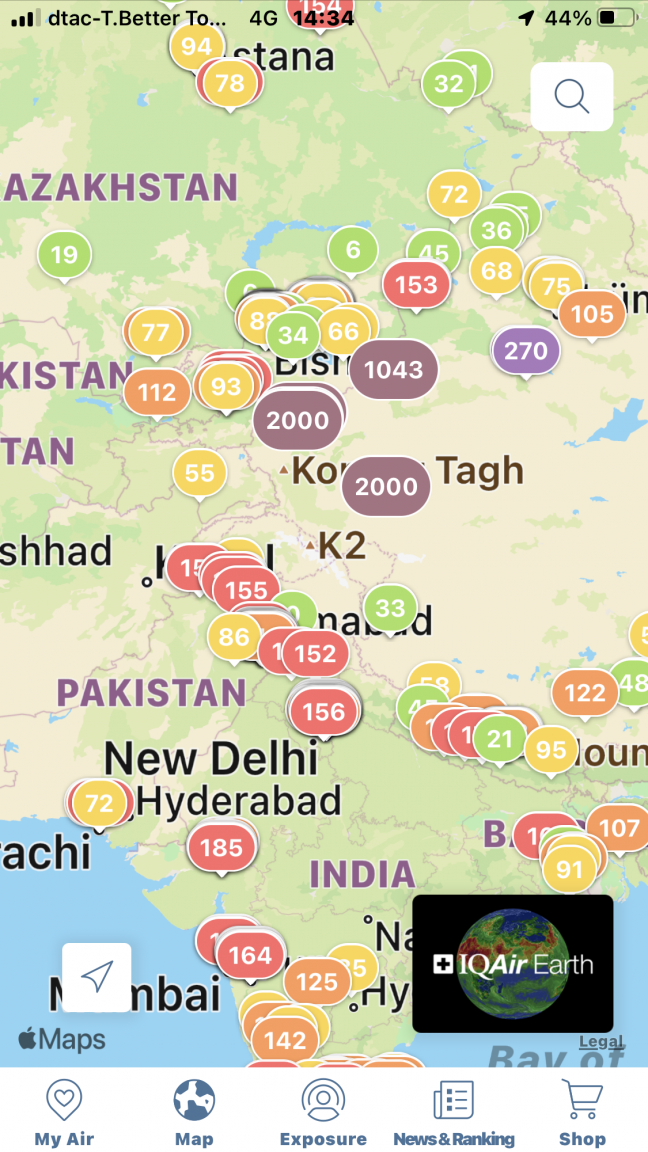Open the red 185 AQI marker
This screenshot has width=648, height=1152.
click(x=221, y=848)
